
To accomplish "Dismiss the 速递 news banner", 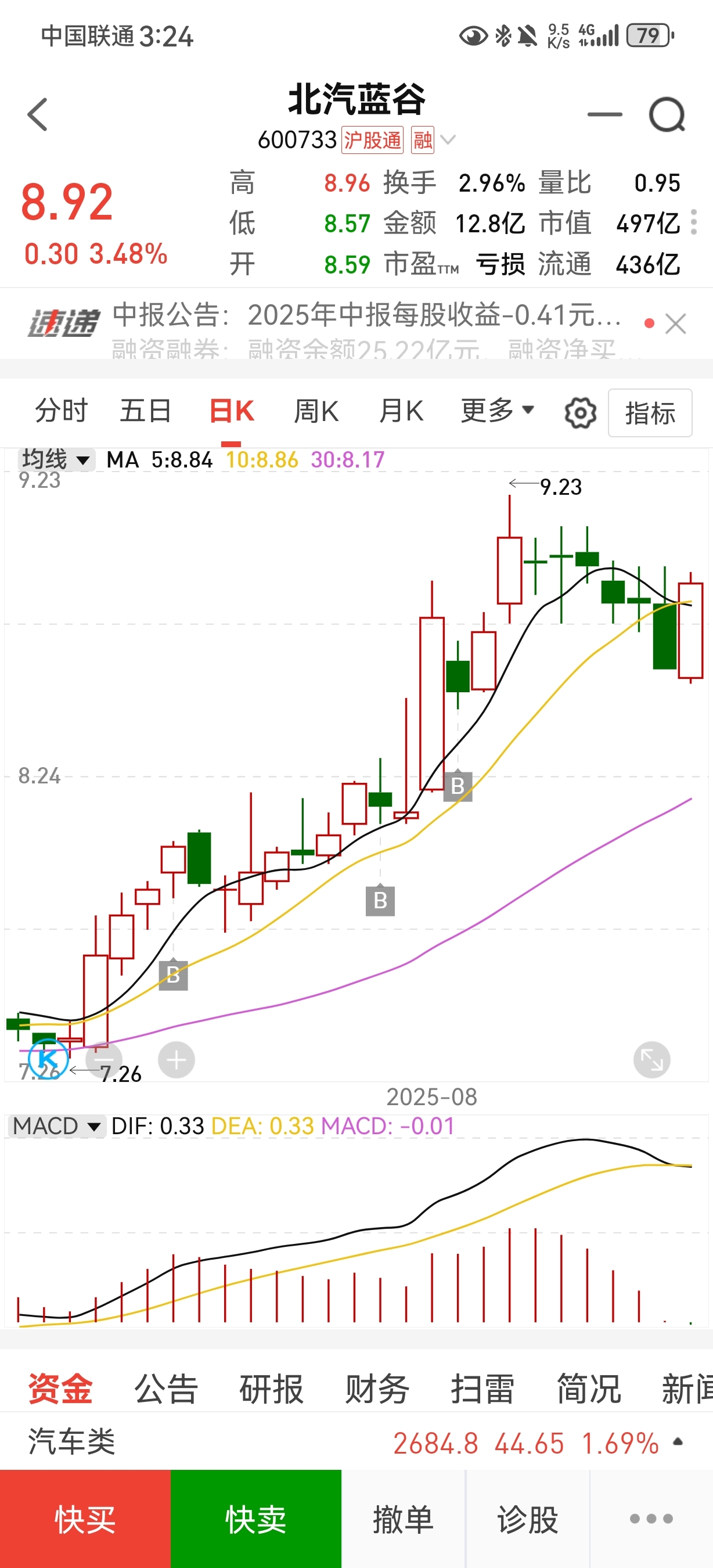I will click(675, 324).
